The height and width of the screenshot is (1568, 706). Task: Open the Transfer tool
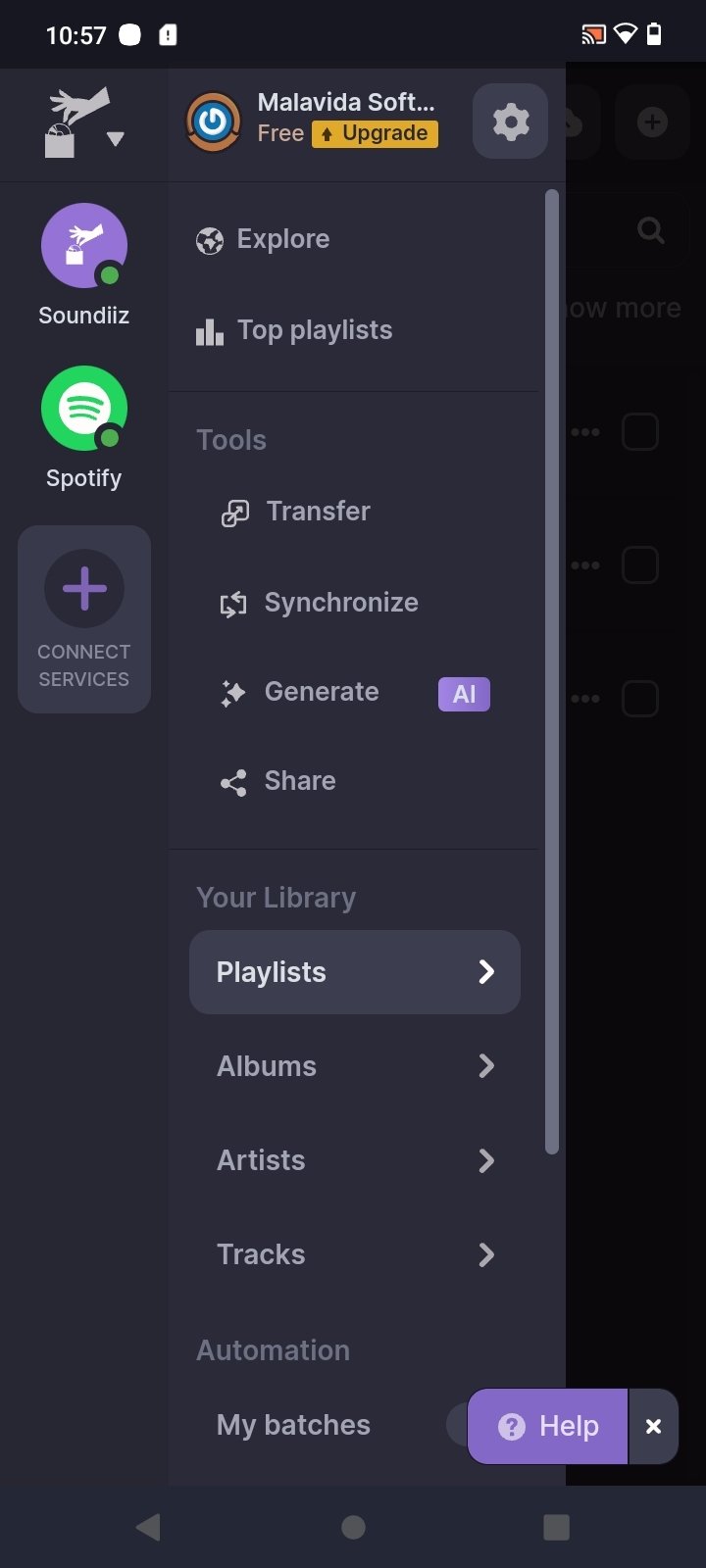click(x=318, y=512)
